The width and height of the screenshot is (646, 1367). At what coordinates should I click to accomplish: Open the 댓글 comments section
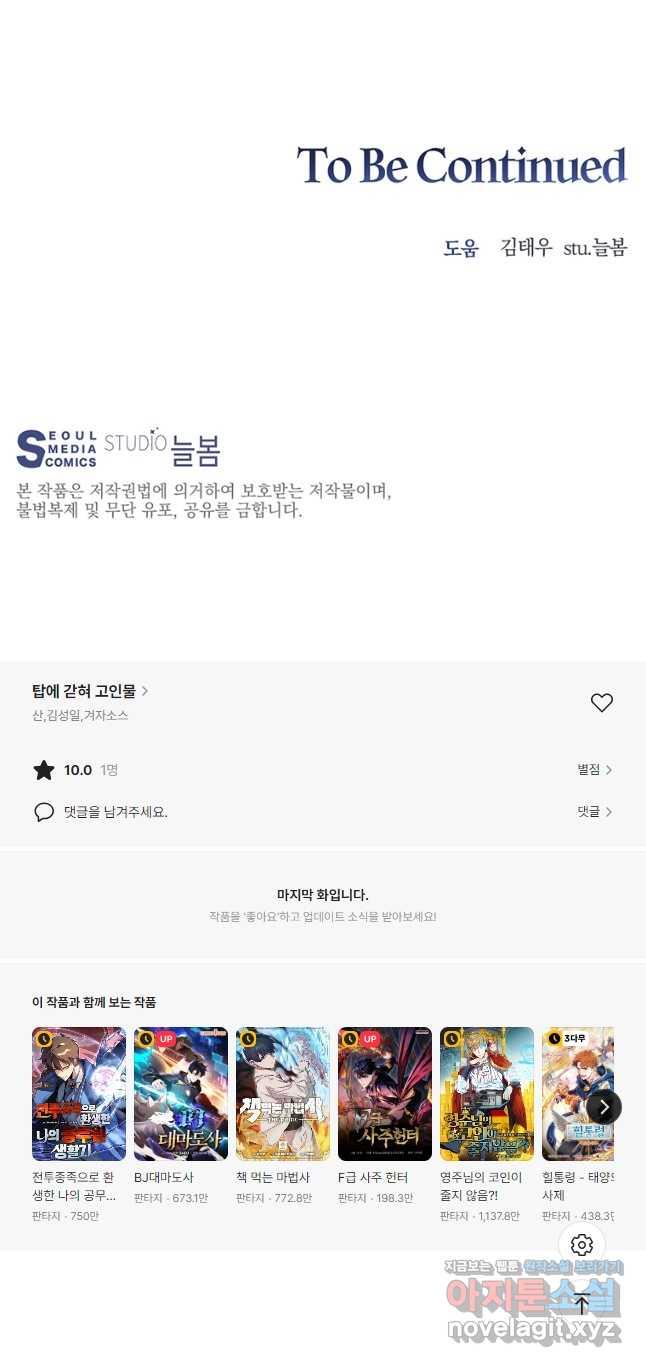tap(594, 812)
